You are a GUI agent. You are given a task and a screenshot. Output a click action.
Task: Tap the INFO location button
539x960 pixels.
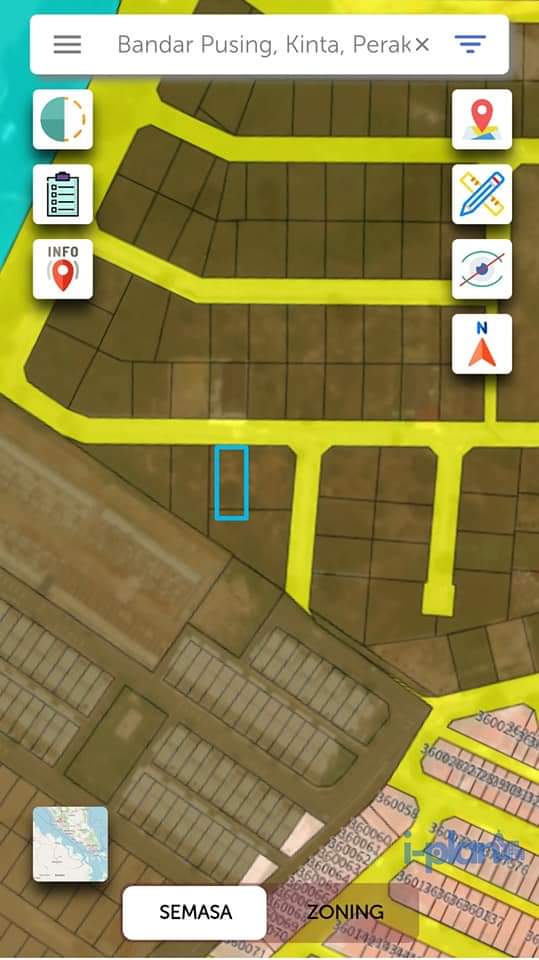click(63, 269)
